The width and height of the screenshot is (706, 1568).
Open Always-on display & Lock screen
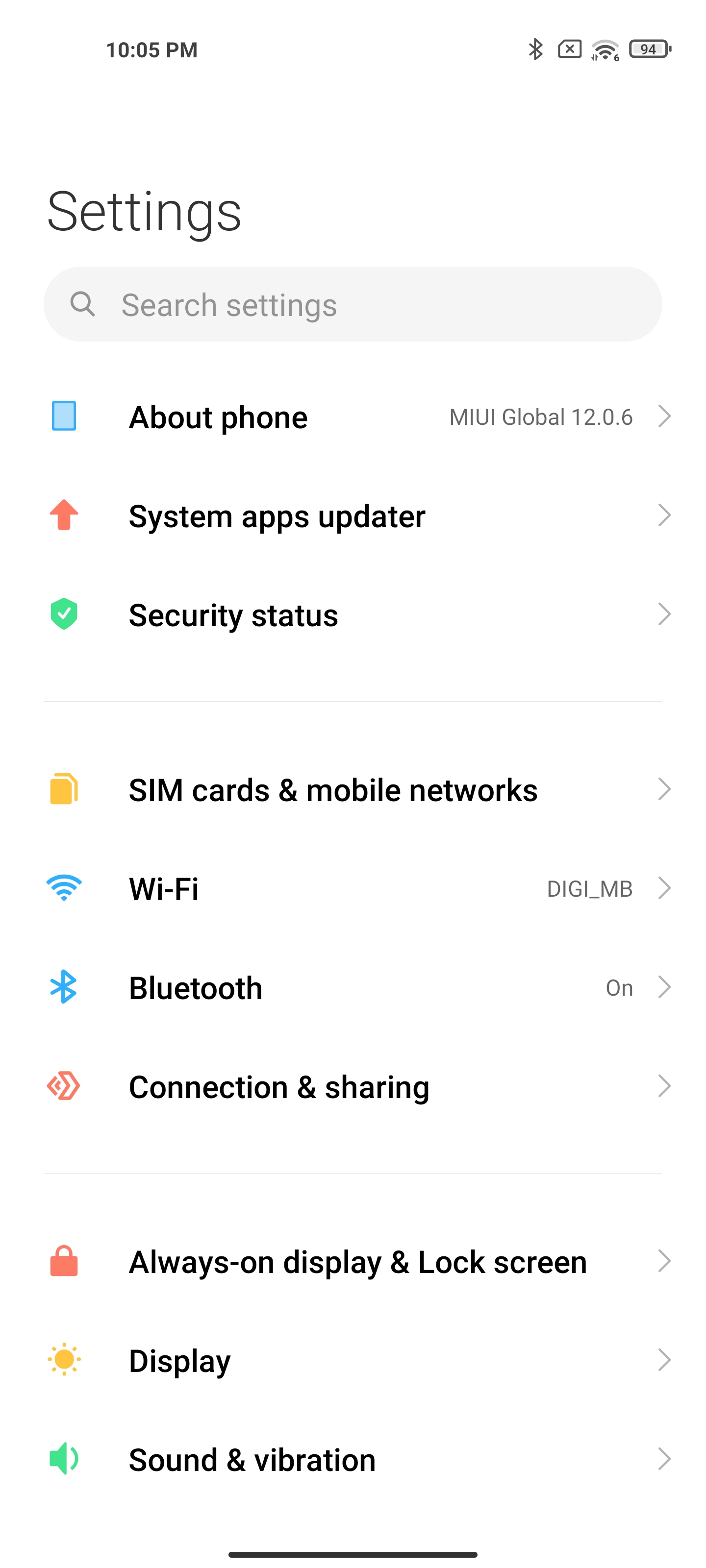tap(353, 1262)
